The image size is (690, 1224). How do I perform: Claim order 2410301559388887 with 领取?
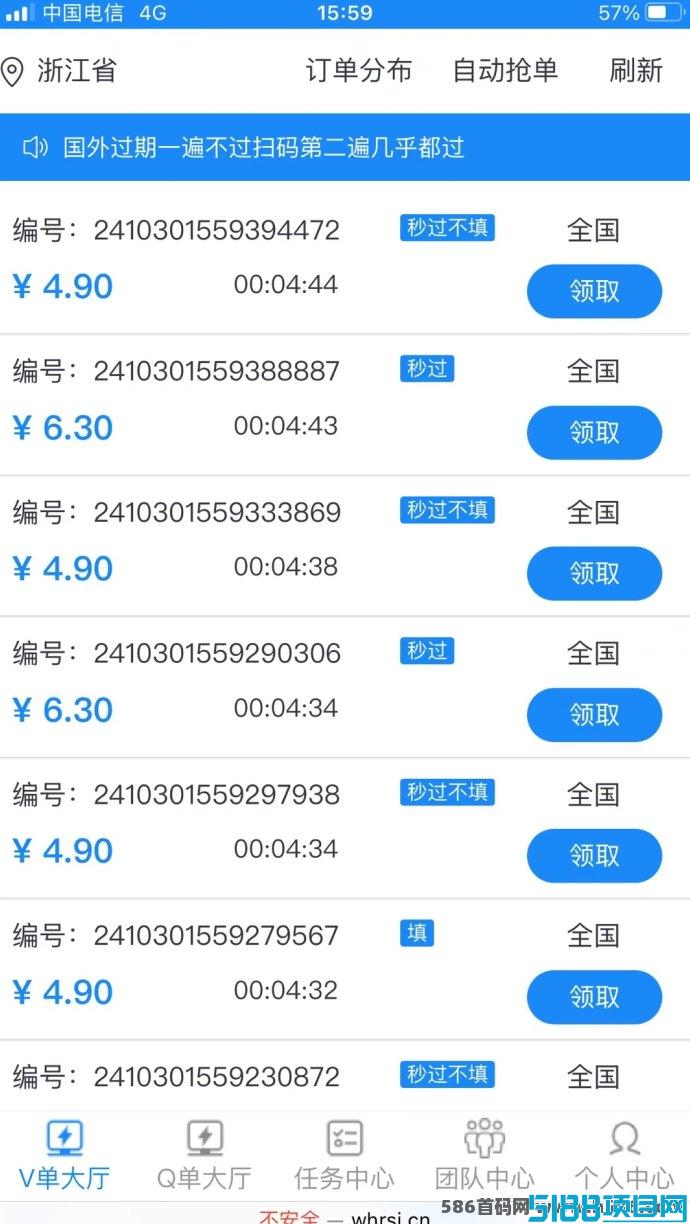pos(595,433)
